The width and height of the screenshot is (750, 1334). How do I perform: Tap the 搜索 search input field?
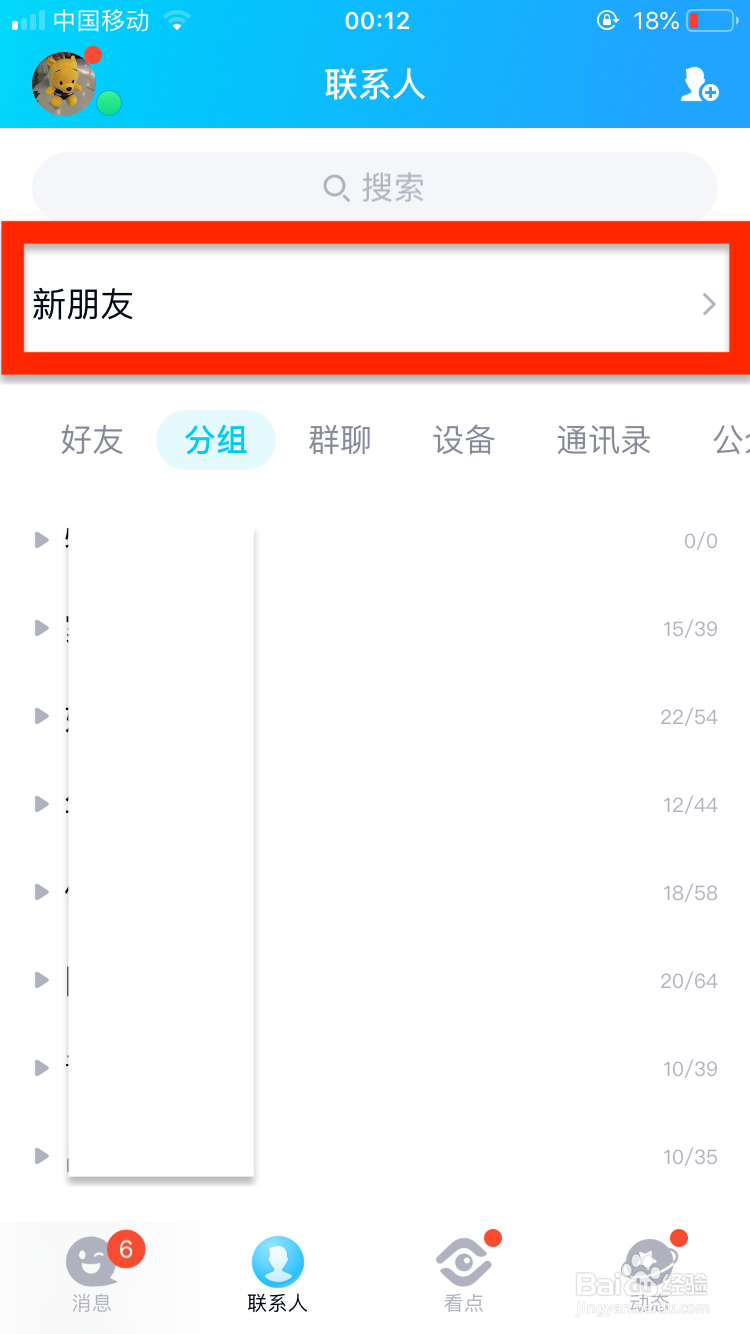tap(375, 188)
